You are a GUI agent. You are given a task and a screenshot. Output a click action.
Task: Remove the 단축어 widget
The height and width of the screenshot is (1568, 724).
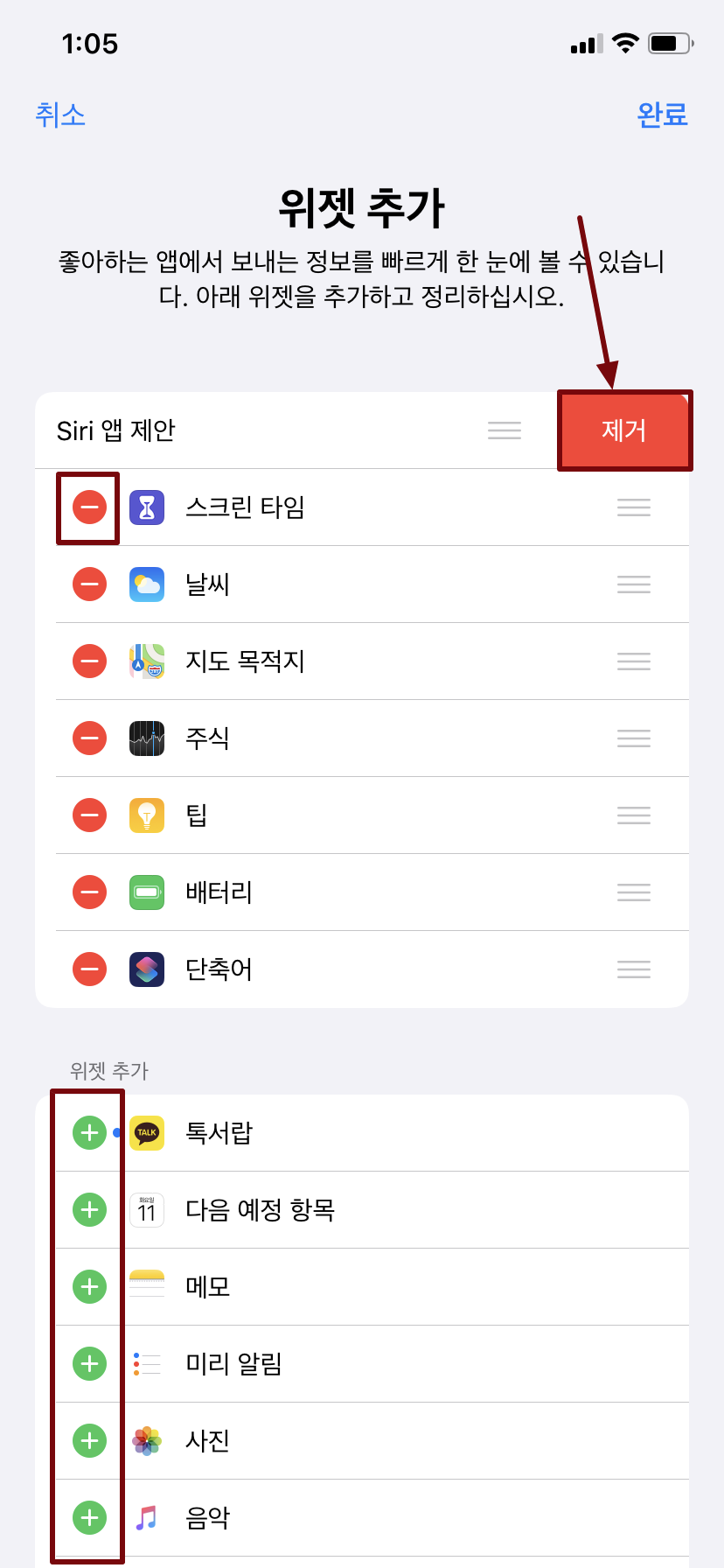pyautogui.click(x=89, y=969)
